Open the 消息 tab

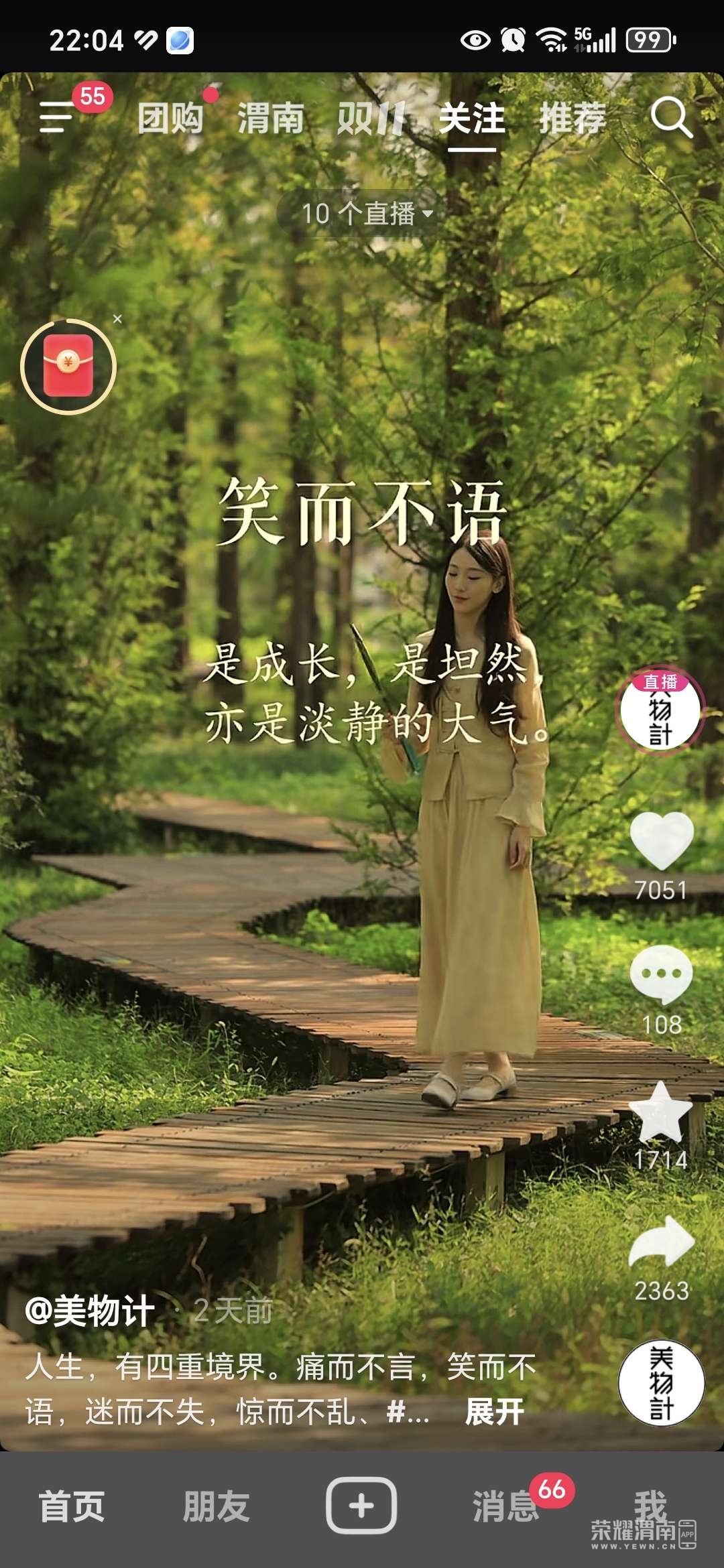coord(506,1506)
